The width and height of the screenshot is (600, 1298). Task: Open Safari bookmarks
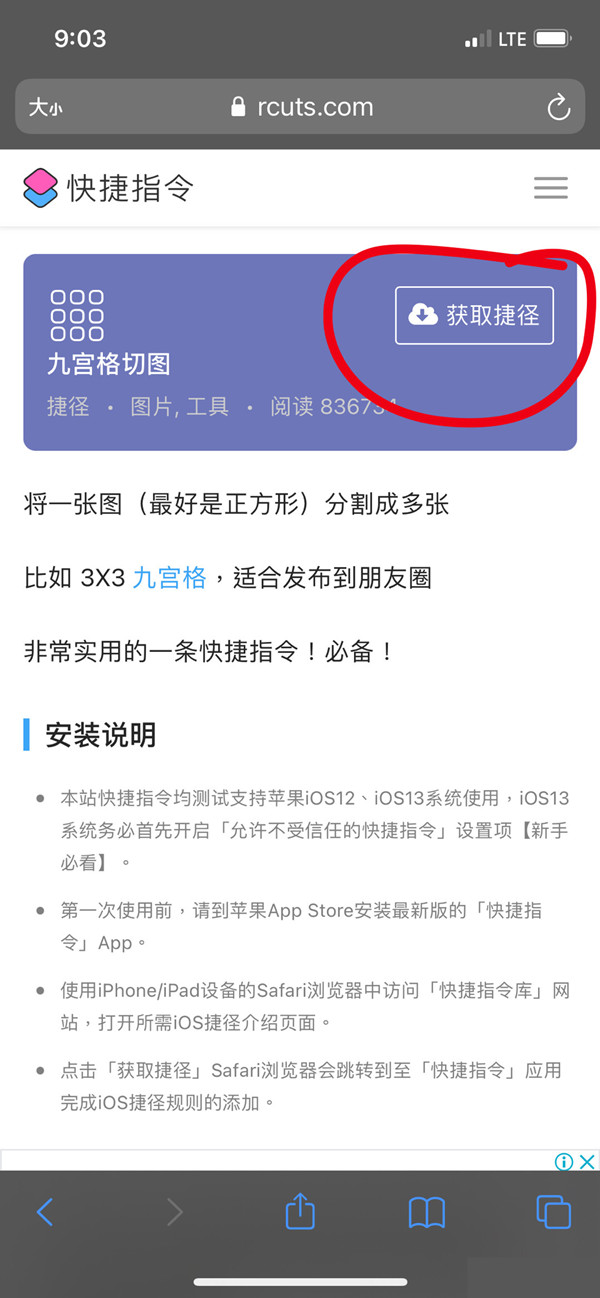tap(427, 1212)
